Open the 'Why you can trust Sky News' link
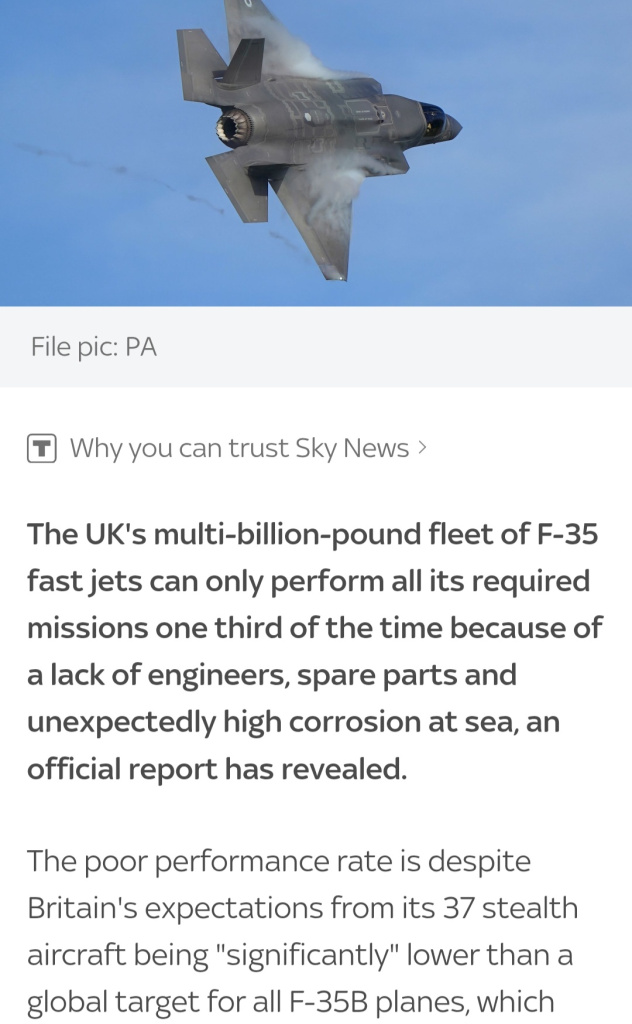Viewport: 632px width, 1024px height. pos(238,448)
